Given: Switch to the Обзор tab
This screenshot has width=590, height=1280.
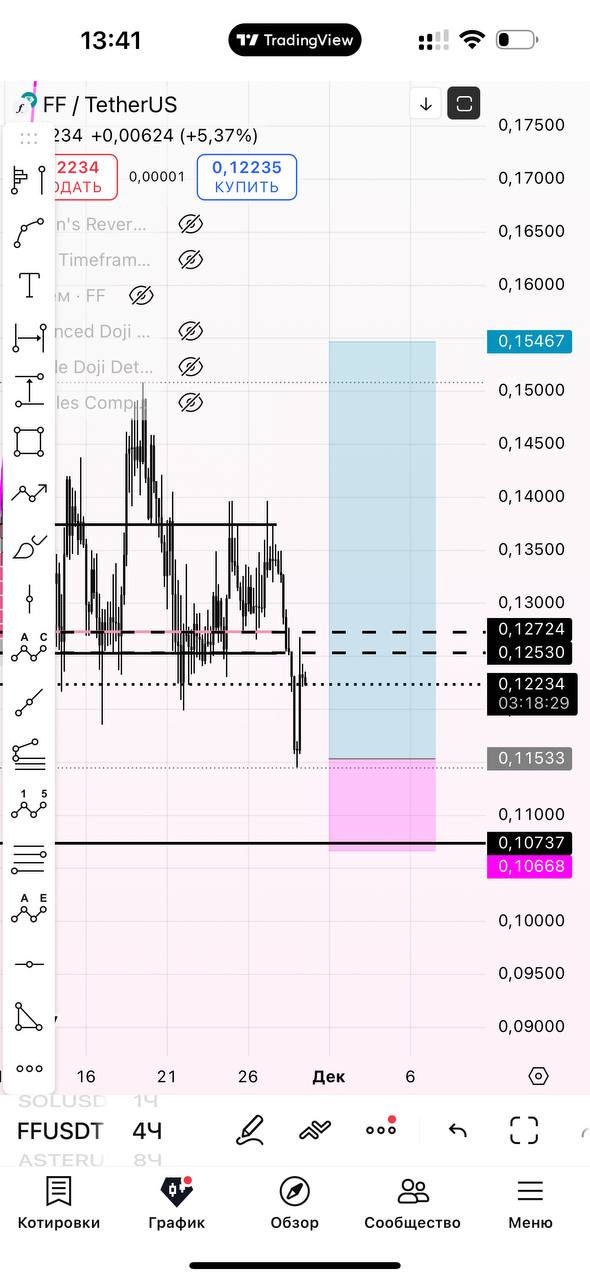Looking at the screenshot, I should point(295,1203).
